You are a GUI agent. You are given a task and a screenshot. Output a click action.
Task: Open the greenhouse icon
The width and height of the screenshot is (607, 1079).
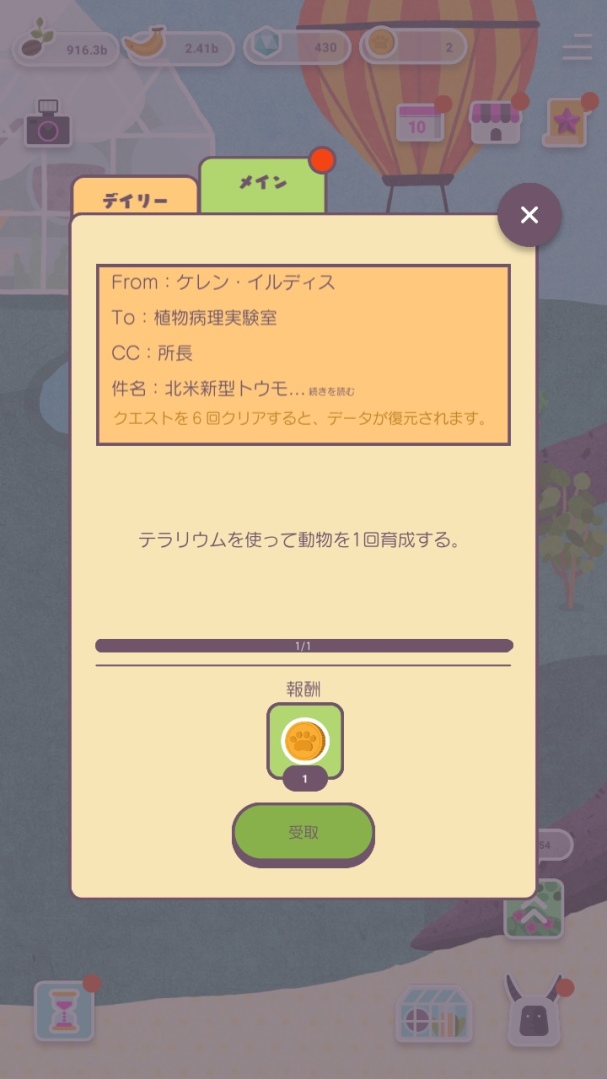(433, 1013)
